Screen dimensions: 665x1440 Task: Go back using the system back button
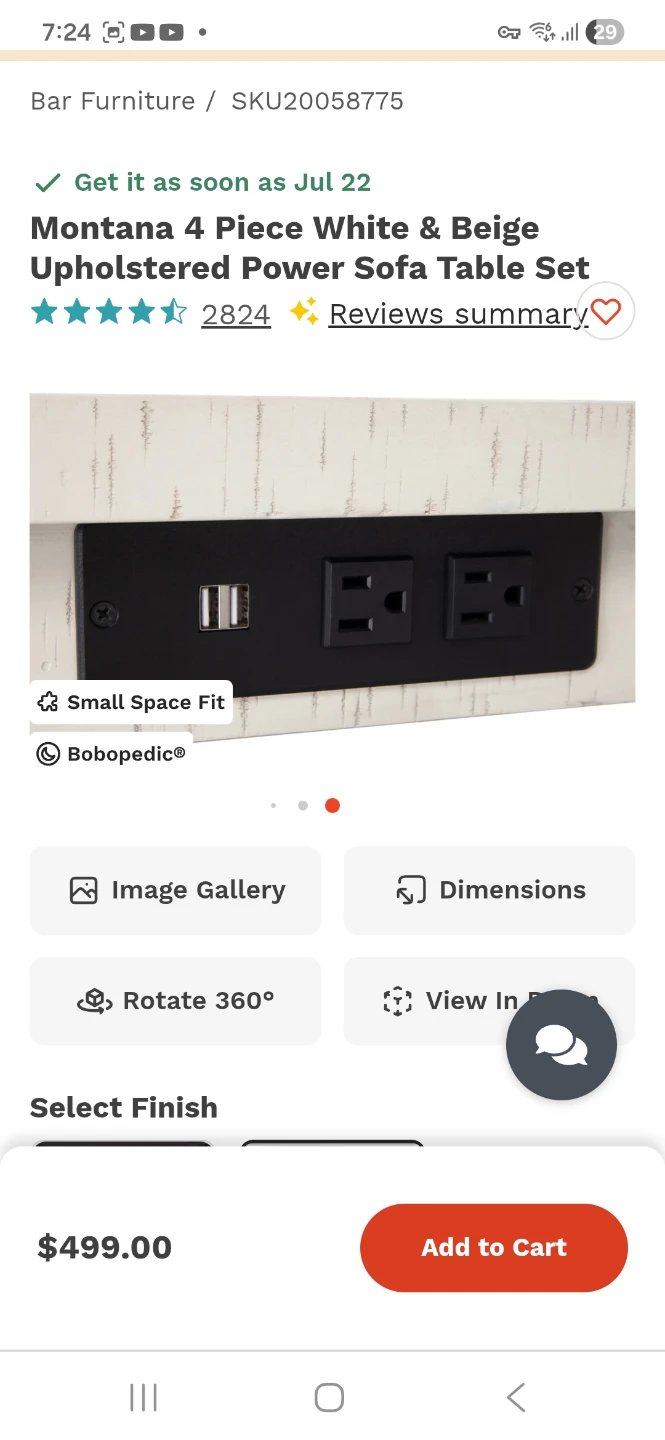[516, 1397]
